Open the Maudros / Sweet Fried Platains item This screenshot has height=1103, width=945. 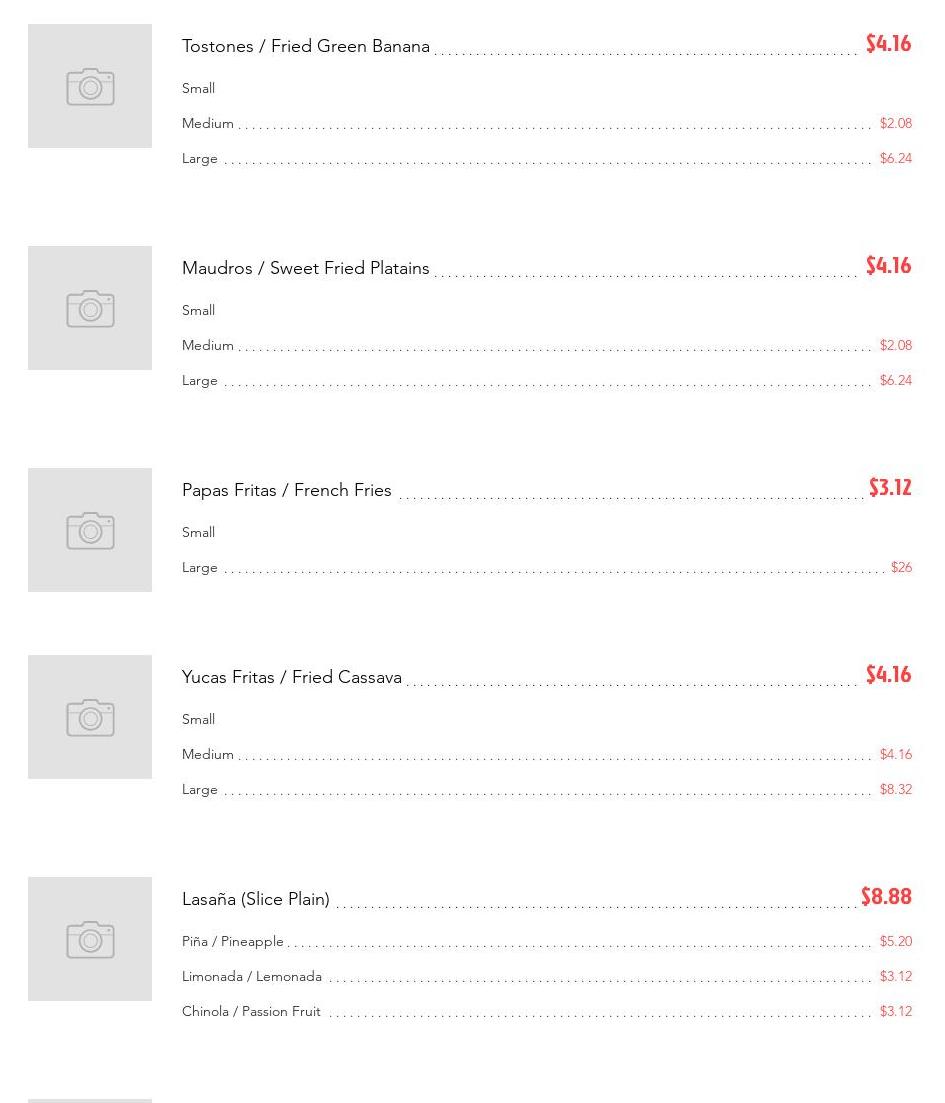[x=305, y=268]
